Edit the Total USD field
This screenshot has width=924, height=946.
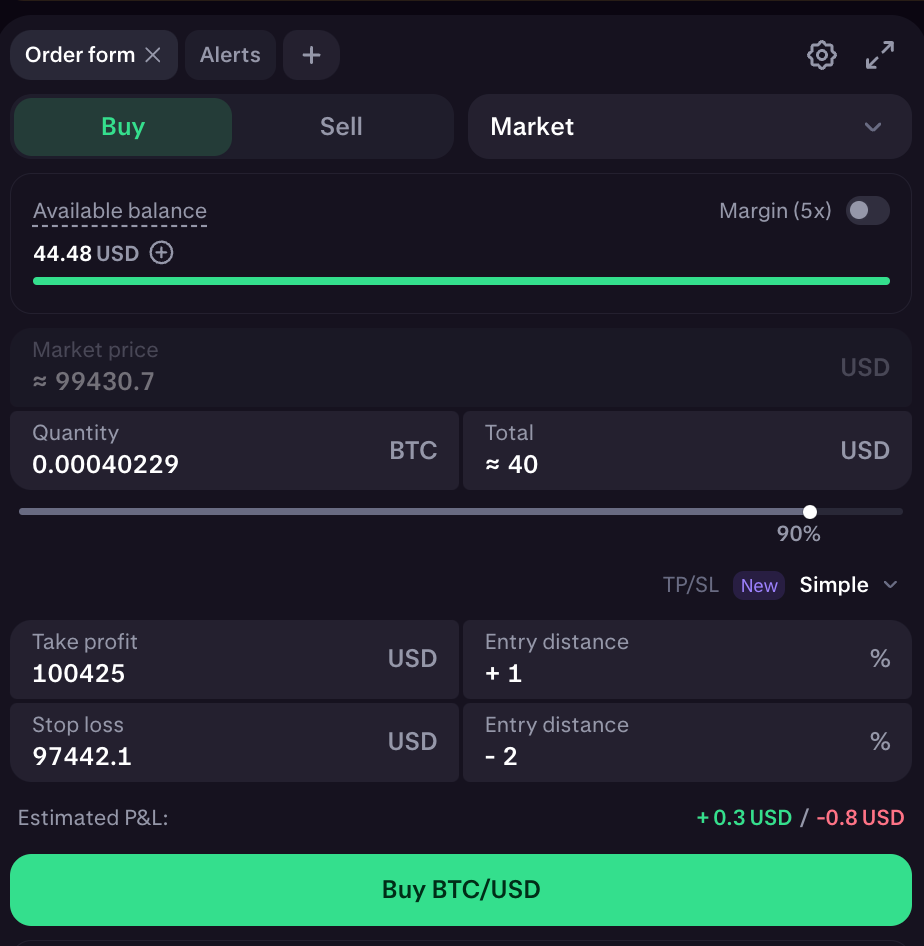650,463
